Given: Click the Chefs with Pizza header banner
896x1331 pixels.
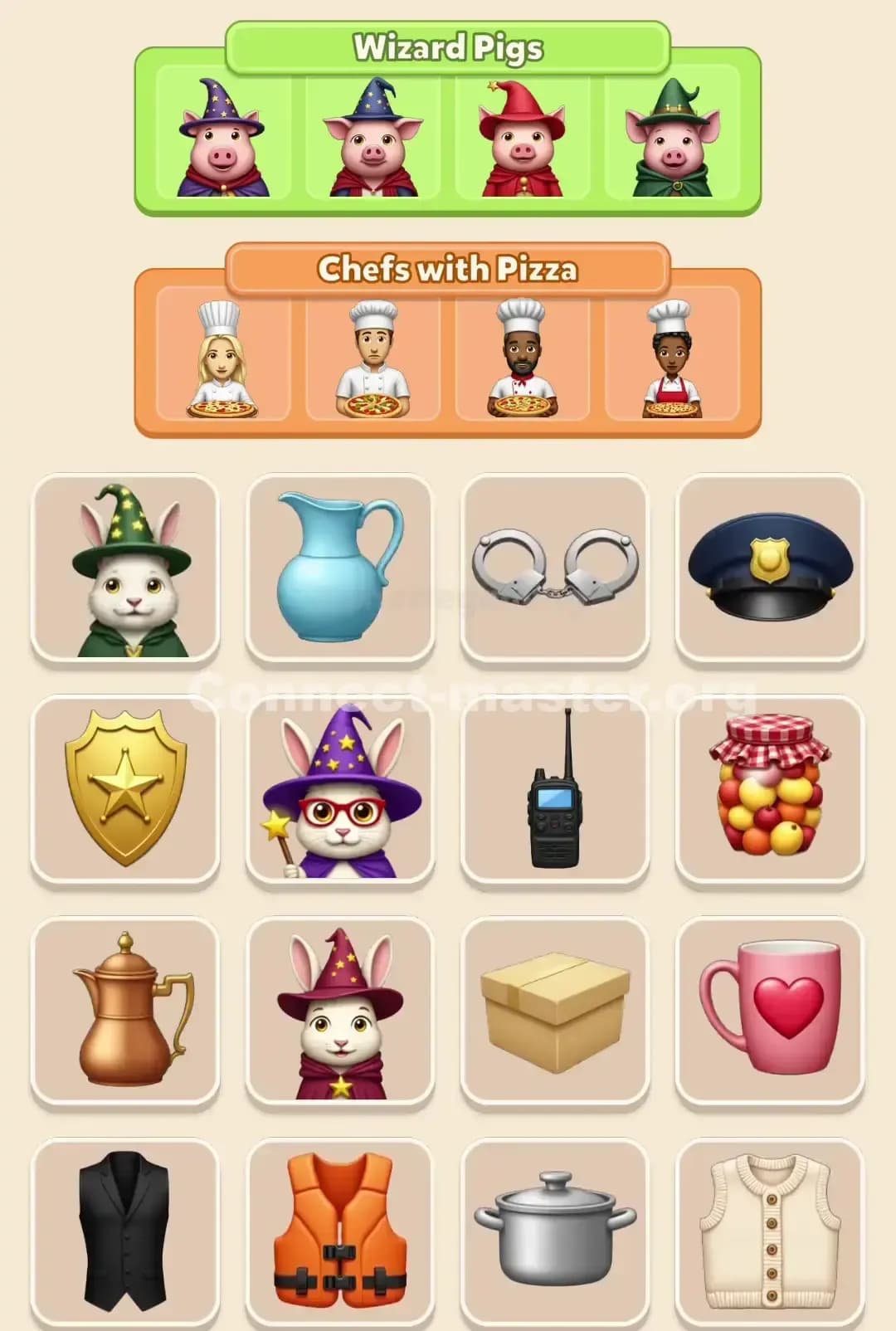Looking at the screenshot, I should (448, 269).
